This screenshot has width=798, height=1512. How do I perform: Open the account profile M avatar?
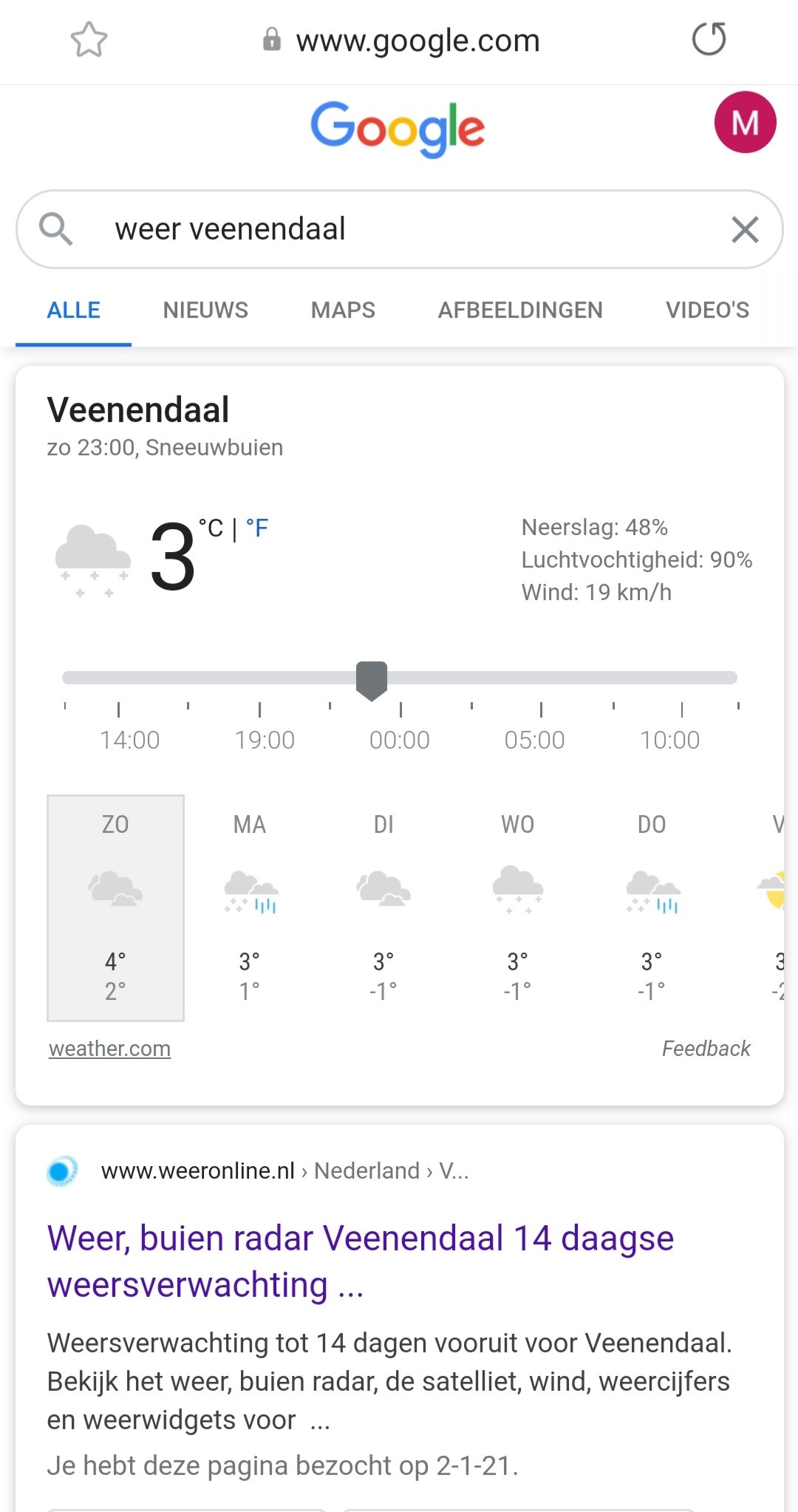(745, 123)
